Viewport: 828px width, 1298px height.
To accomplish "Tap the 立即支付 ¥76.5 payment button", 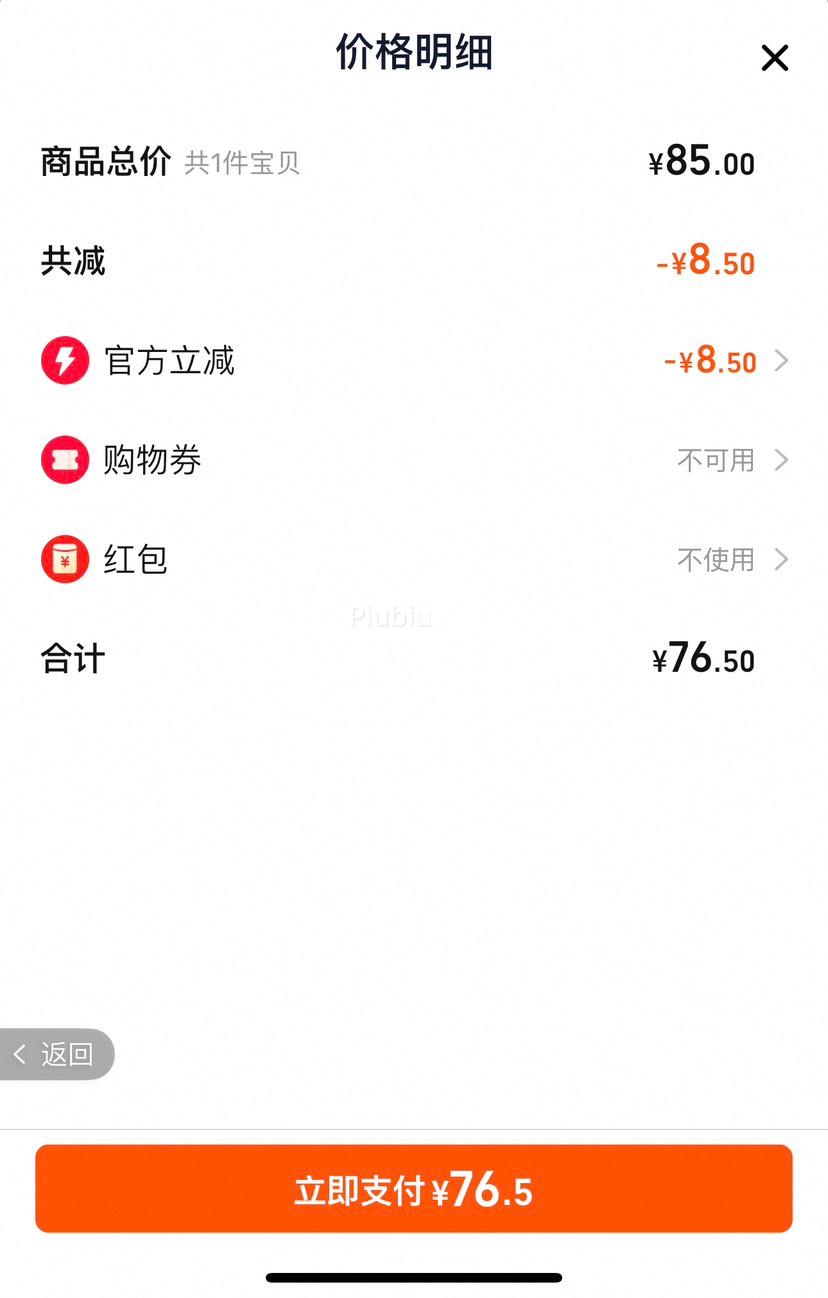I will click(414, 1188).
